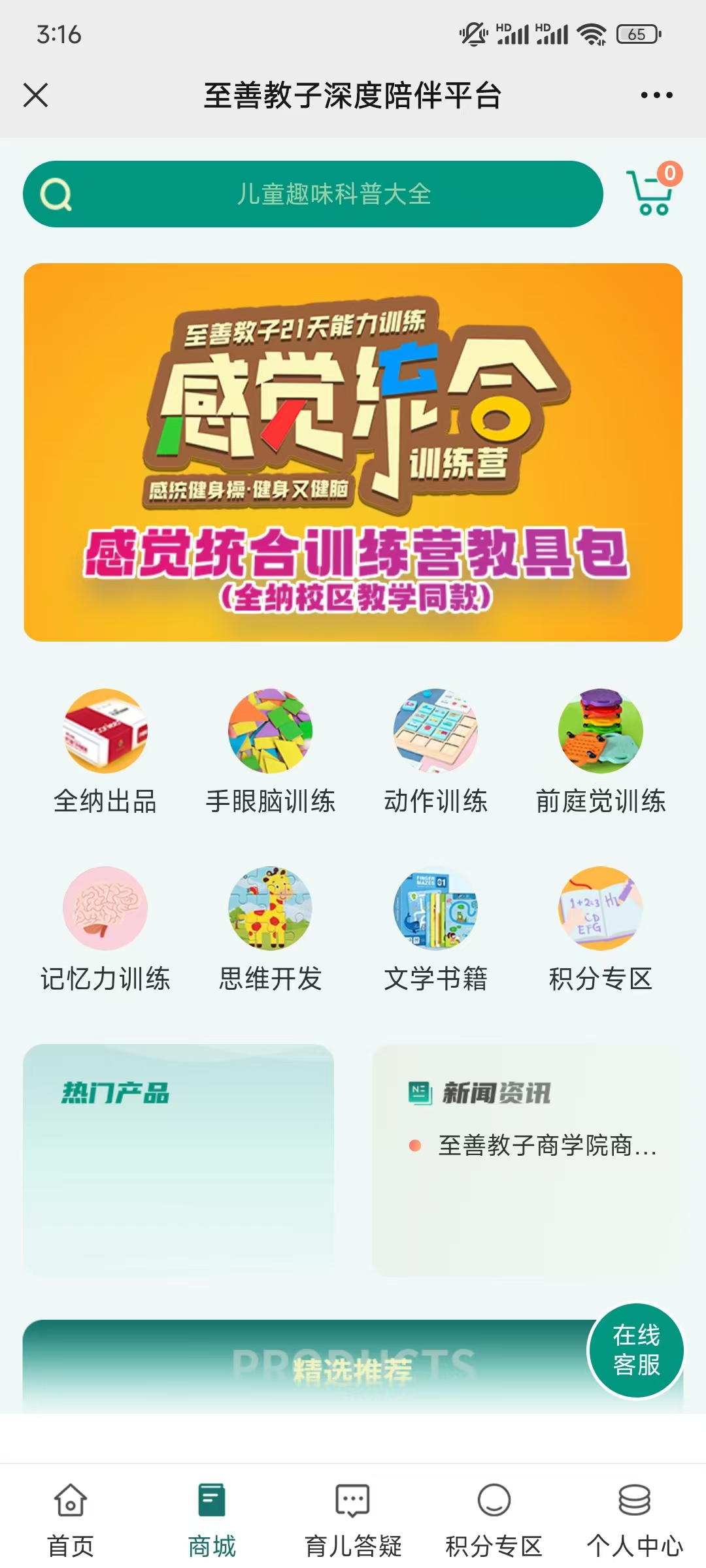Image resolution: width=706 pixels, height=1568 pixels.
Task: Browse the 全纳出品 category
Action: 105,751
